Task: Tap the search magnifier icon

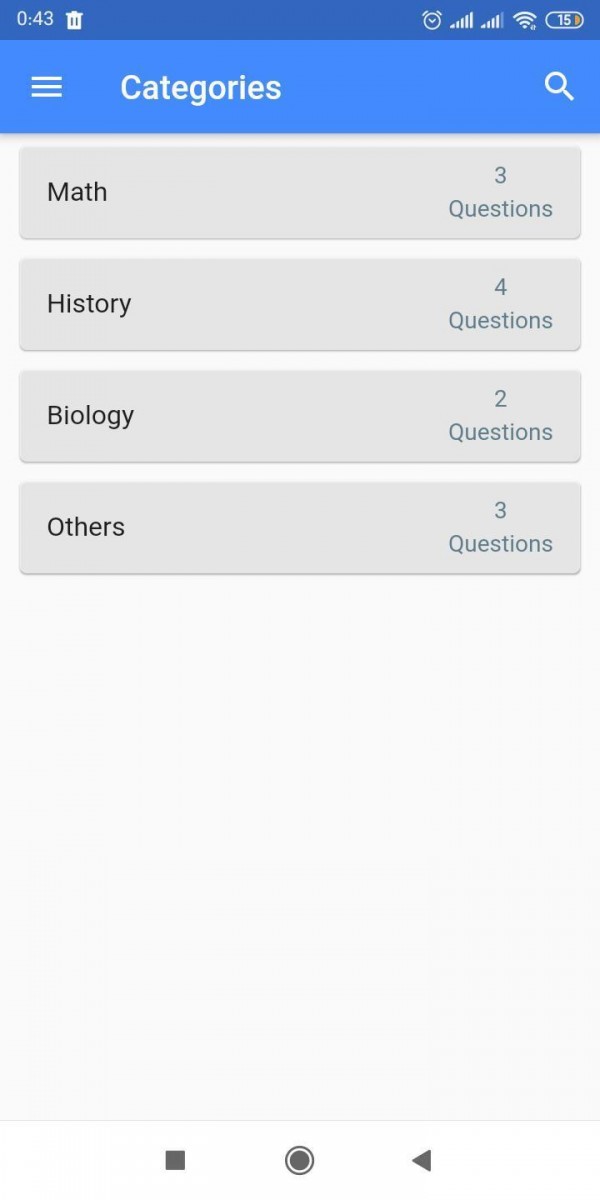Action: [x=559, y=87]
